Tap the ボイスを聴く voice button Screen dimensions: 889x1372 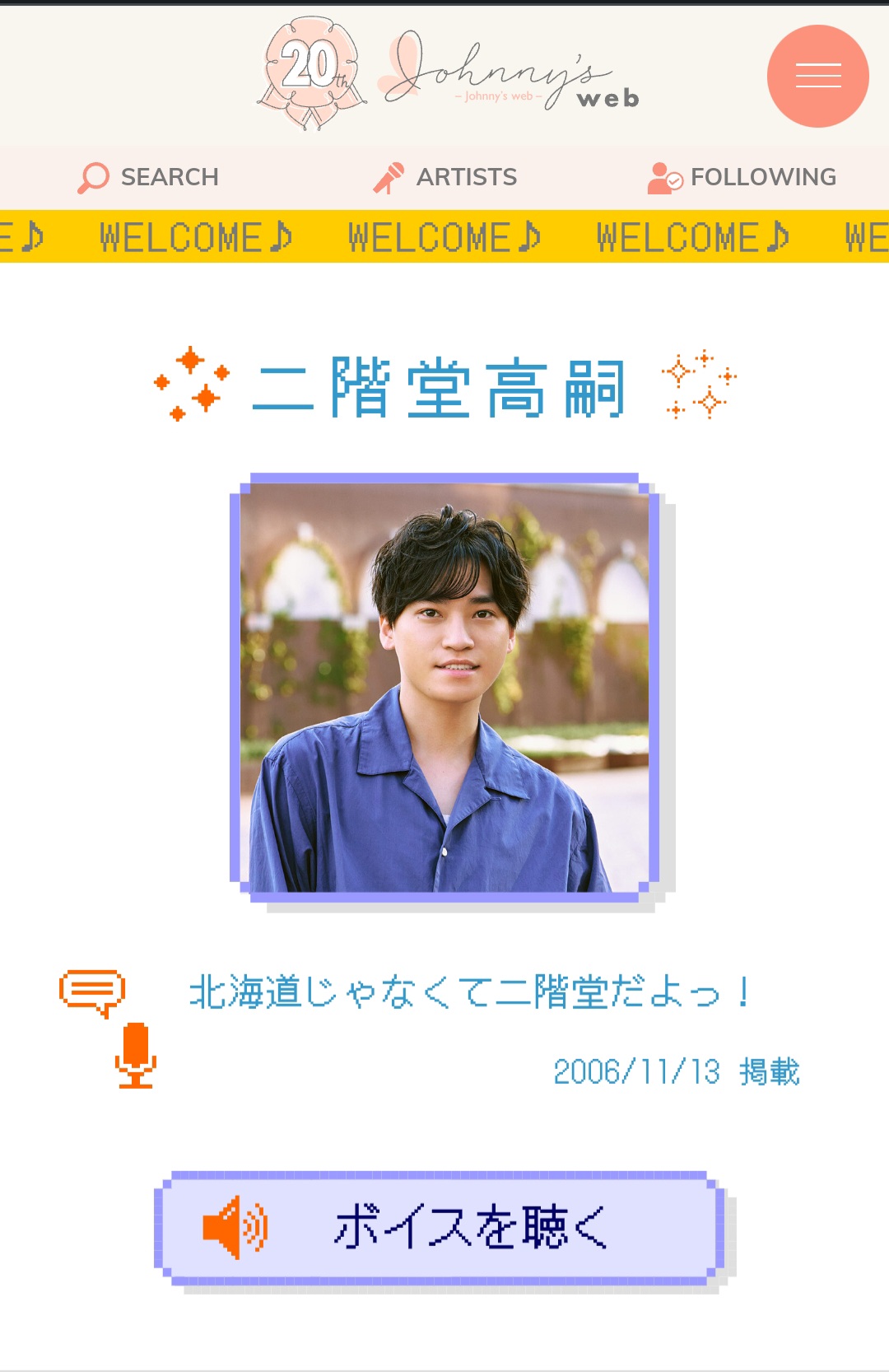(x=440, y=1227)
